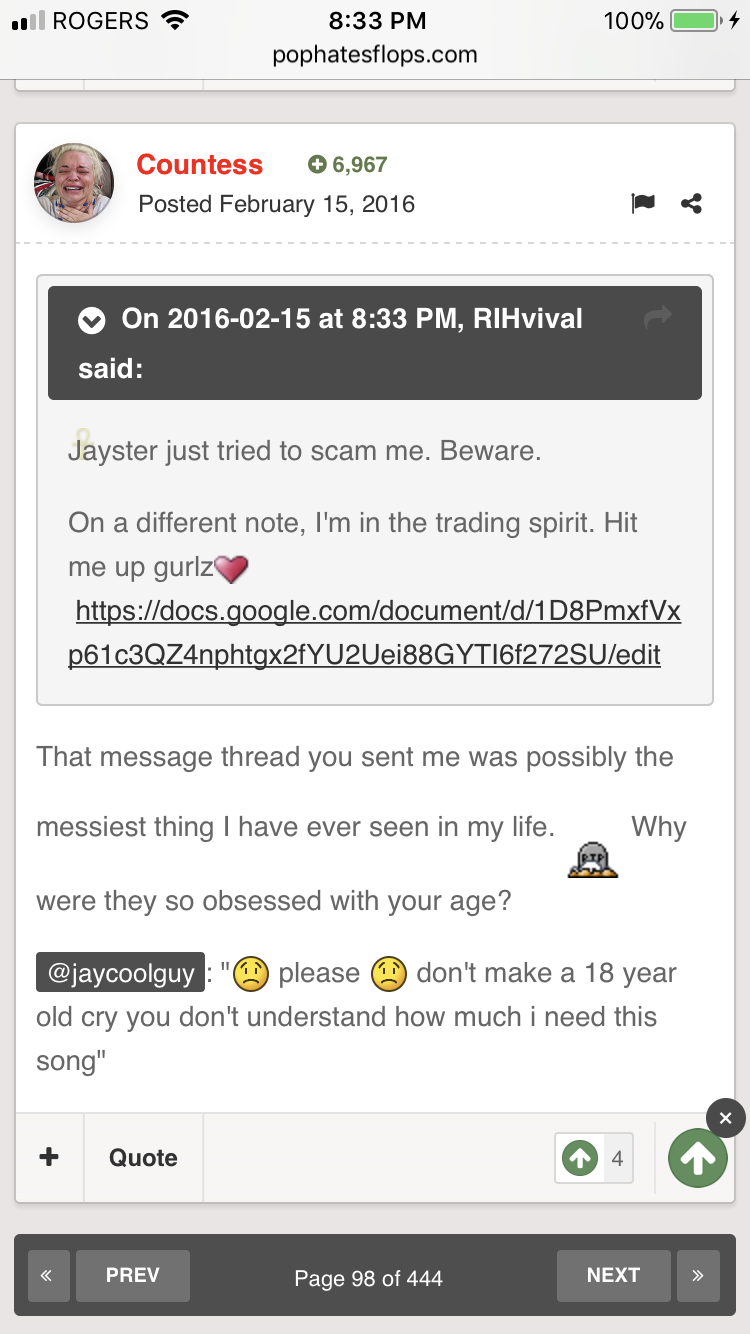Report this post with the flag icon

click(643, 204)
